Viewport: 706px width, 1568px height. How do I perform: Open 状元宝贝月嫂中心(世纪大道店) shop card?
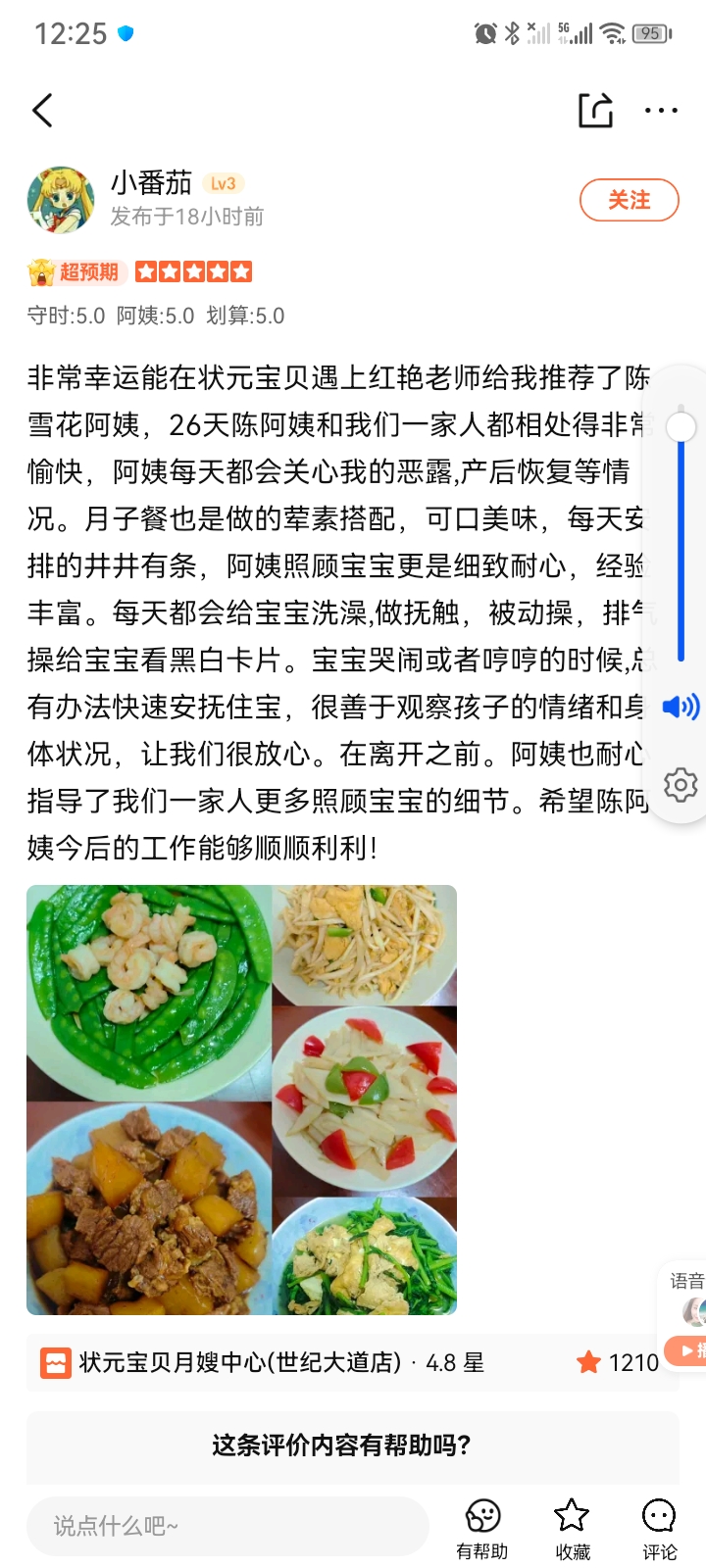click(x=352, y=1362)
